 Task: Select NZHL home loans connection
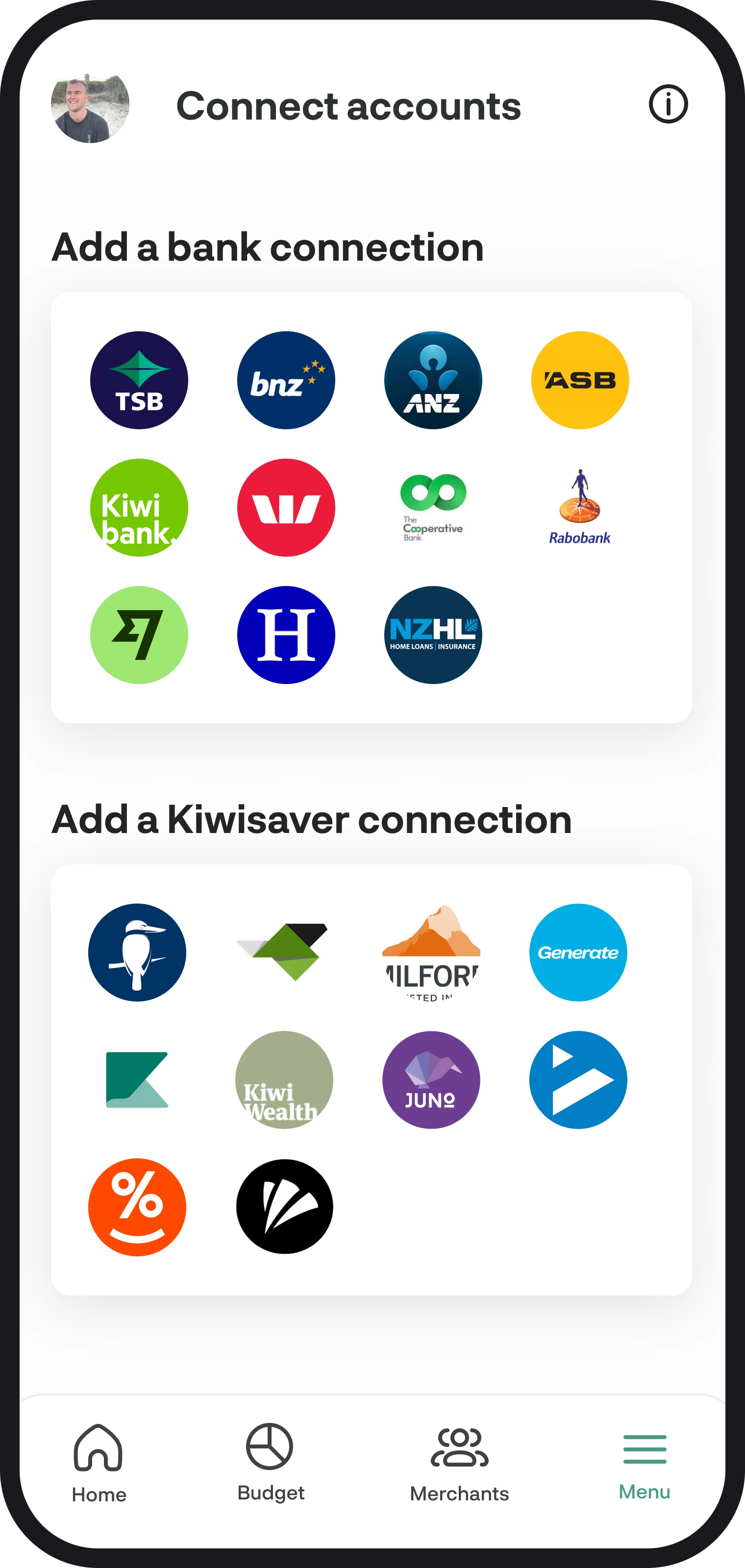pos(433,635)
